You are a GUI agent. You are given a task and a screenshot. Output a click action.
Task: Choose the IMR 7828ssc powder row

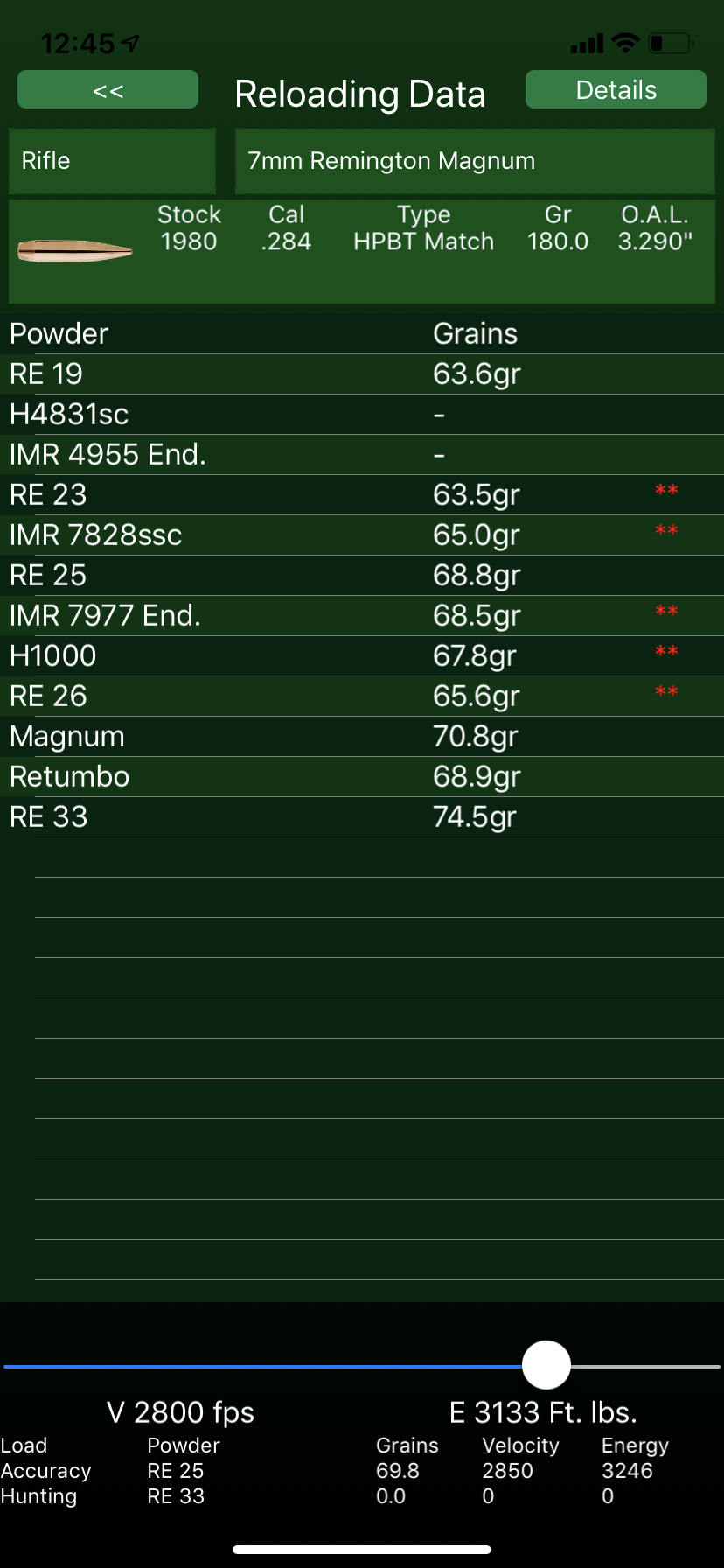(x=362, y=535)
